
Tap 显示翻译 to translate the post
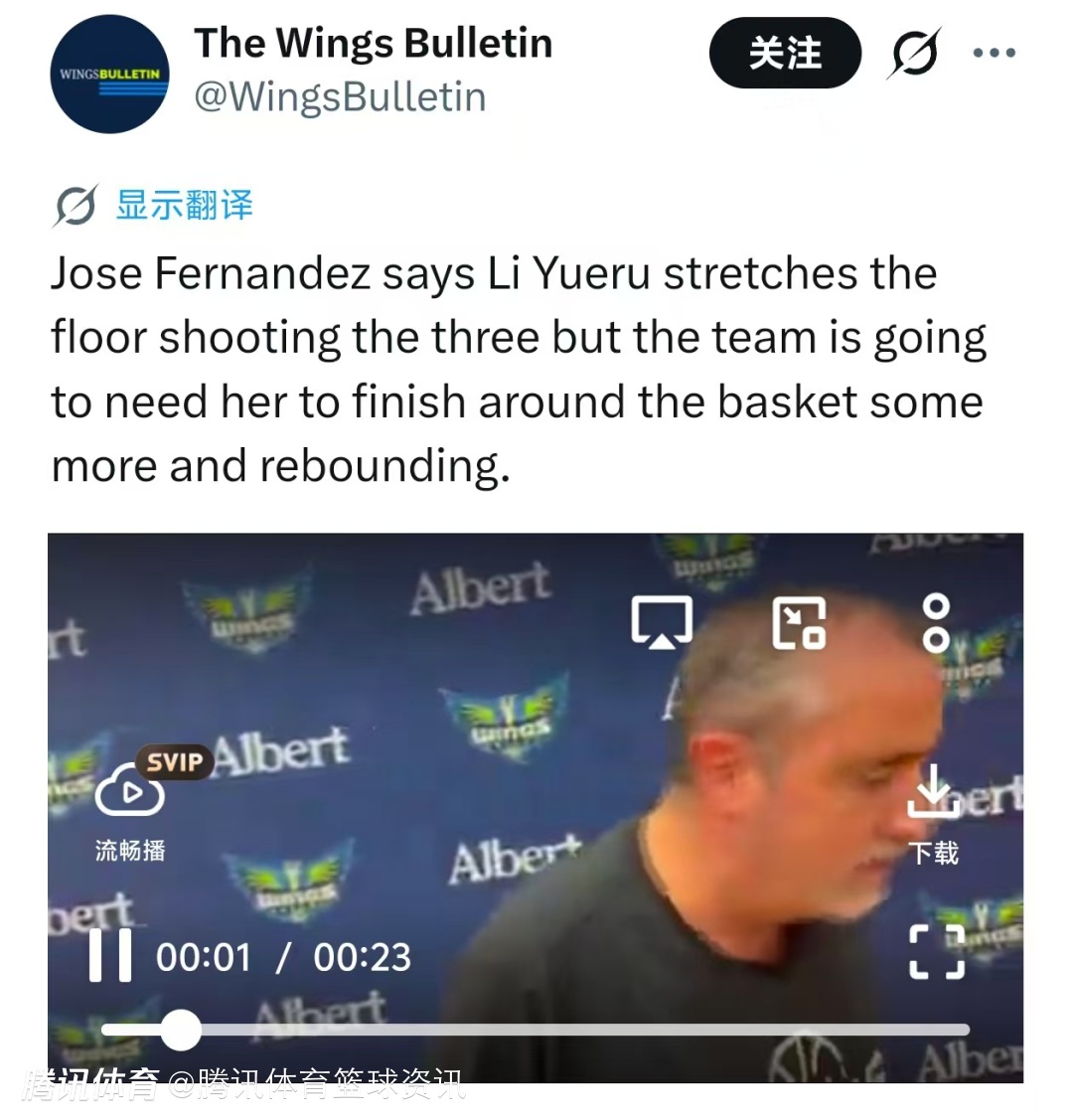pyautogui.click(x=184, y=206)
